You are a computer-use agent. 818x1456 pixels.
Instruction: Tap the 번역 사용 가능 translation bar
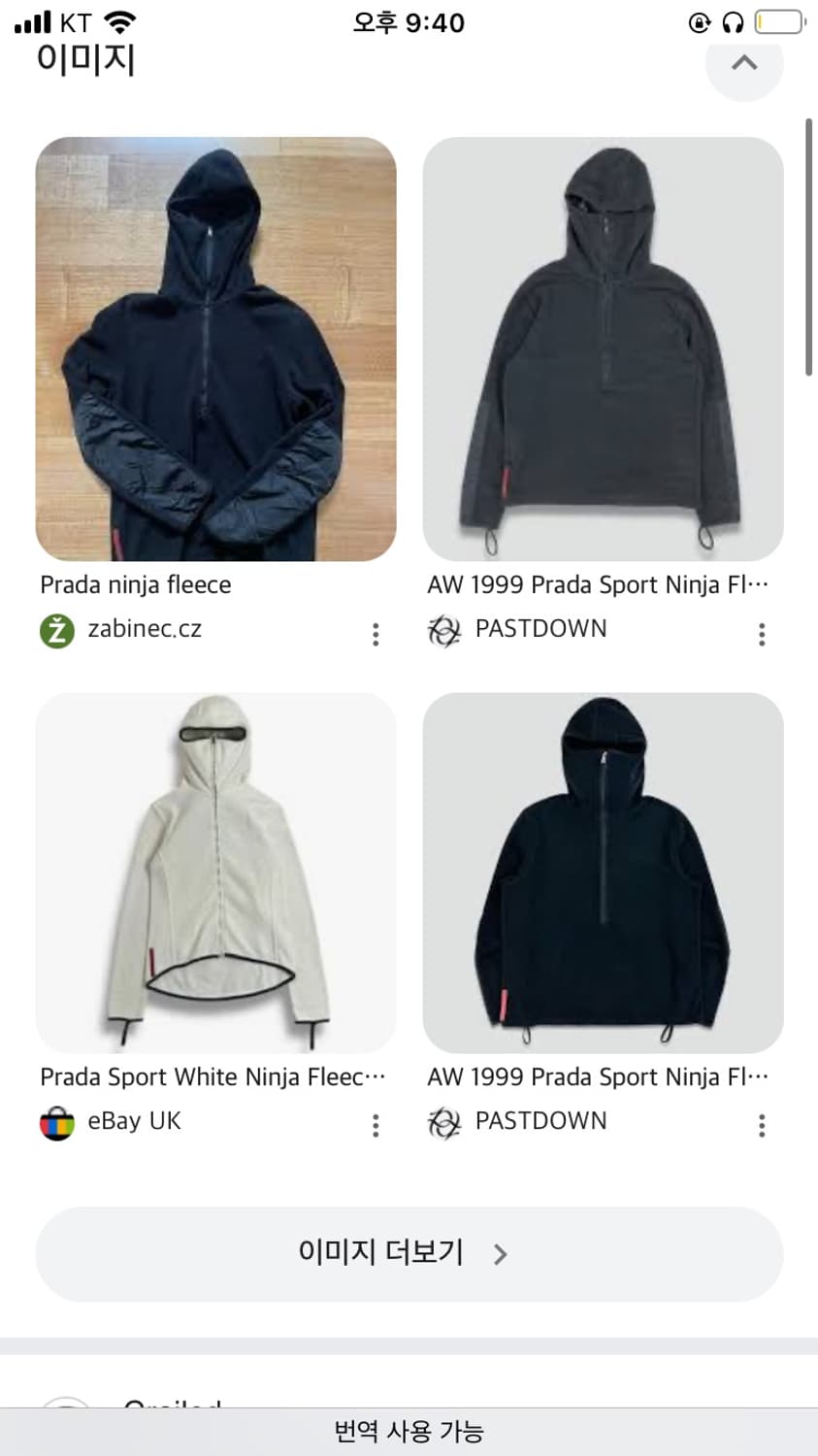pos(409,1432)
